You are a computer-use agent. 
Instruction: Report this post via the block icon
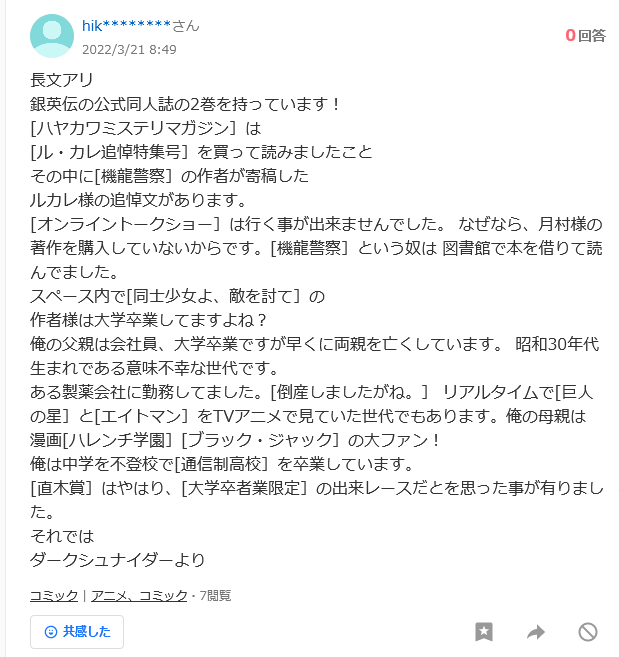tap(588, 632)
